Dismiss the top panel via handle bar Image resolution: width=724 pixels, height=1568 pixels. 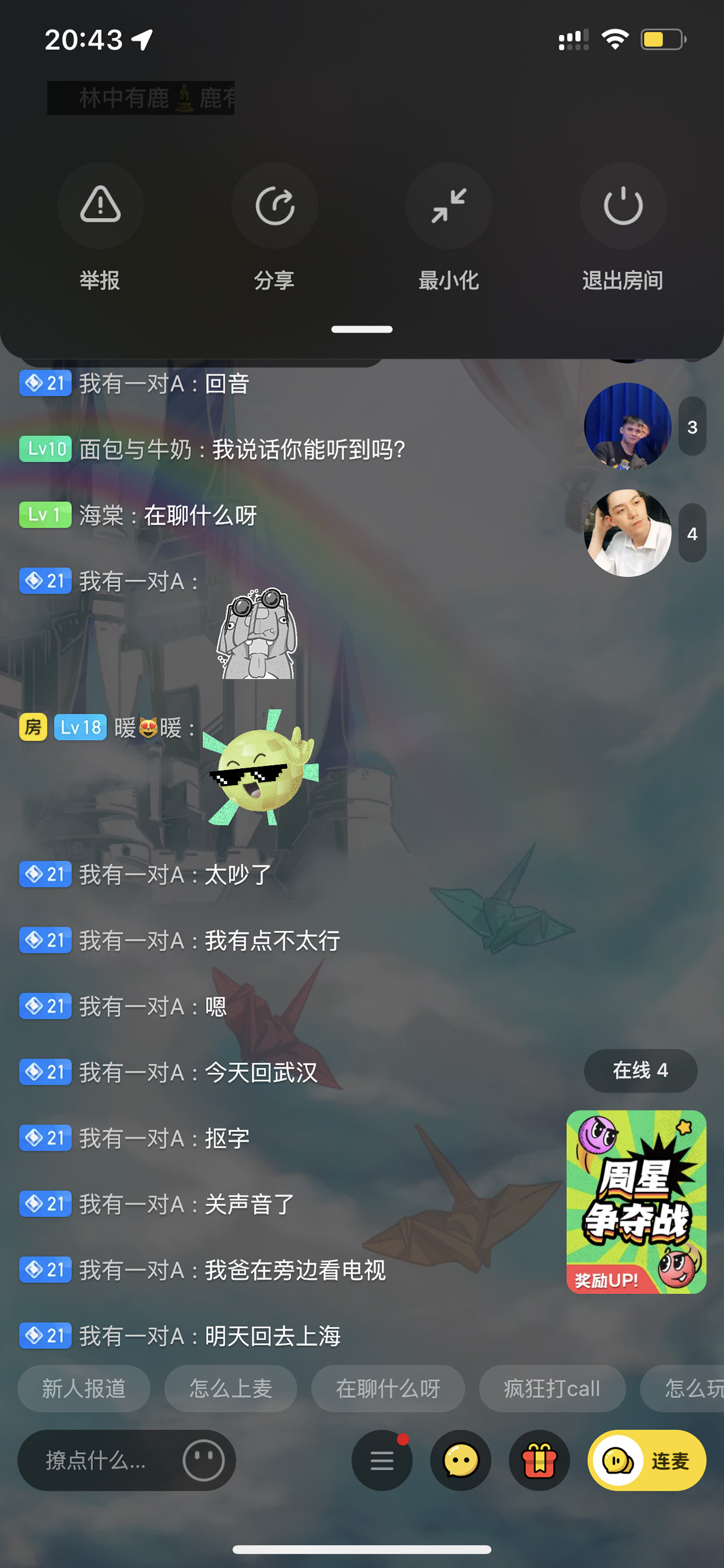tap(362, 329)
